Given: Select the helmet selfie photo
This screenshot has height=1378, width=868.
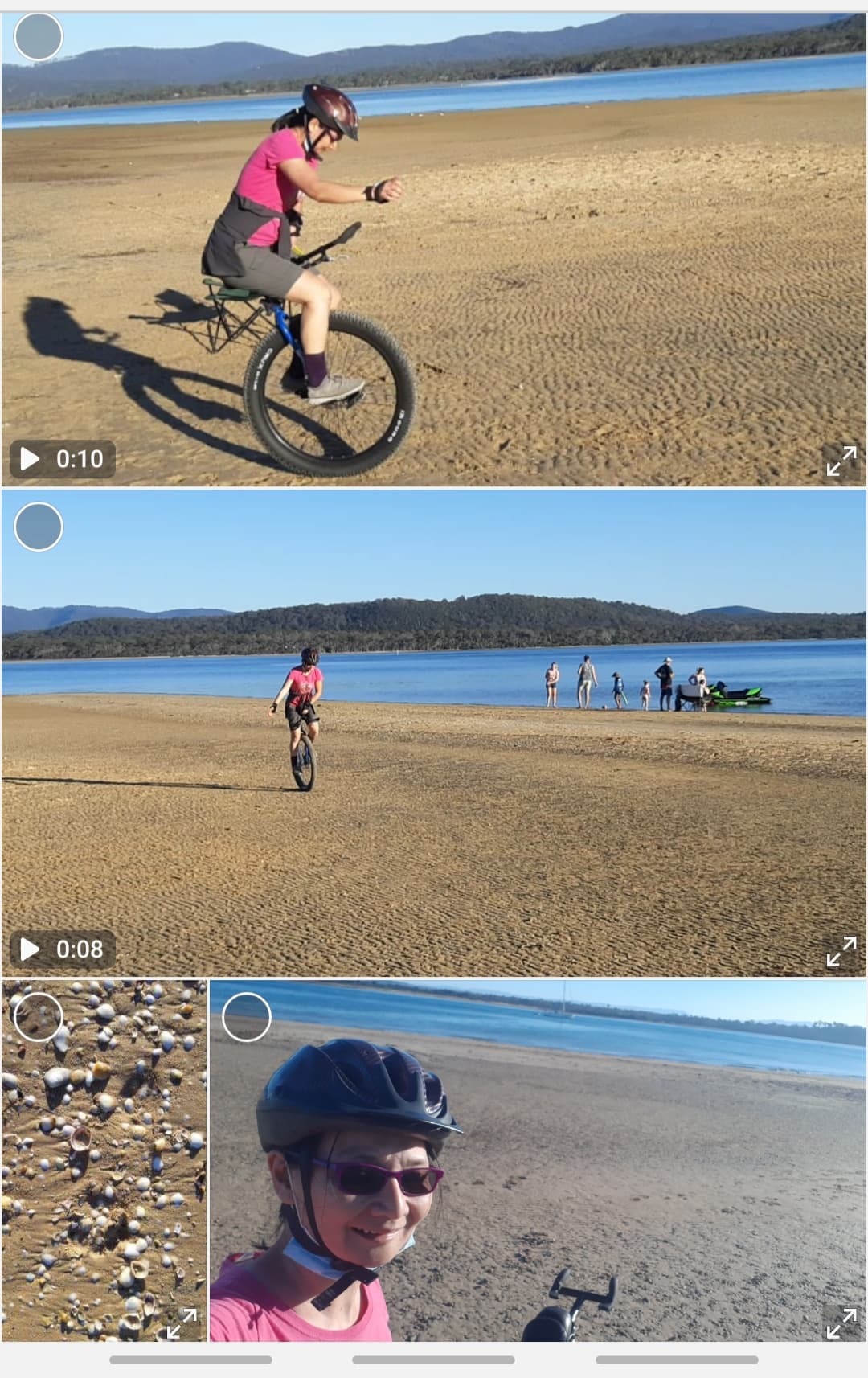Looking at the screenshot, I should tap(246, 1017).
